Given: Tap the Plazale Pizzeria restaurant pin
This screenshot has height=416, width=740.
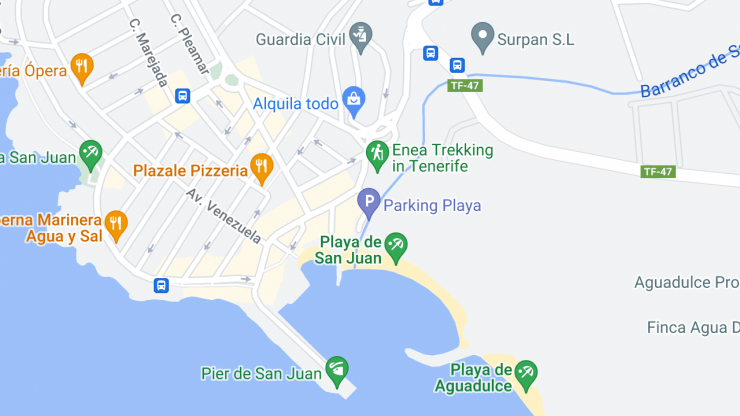Looking at the screenshot, I should 262,166.
